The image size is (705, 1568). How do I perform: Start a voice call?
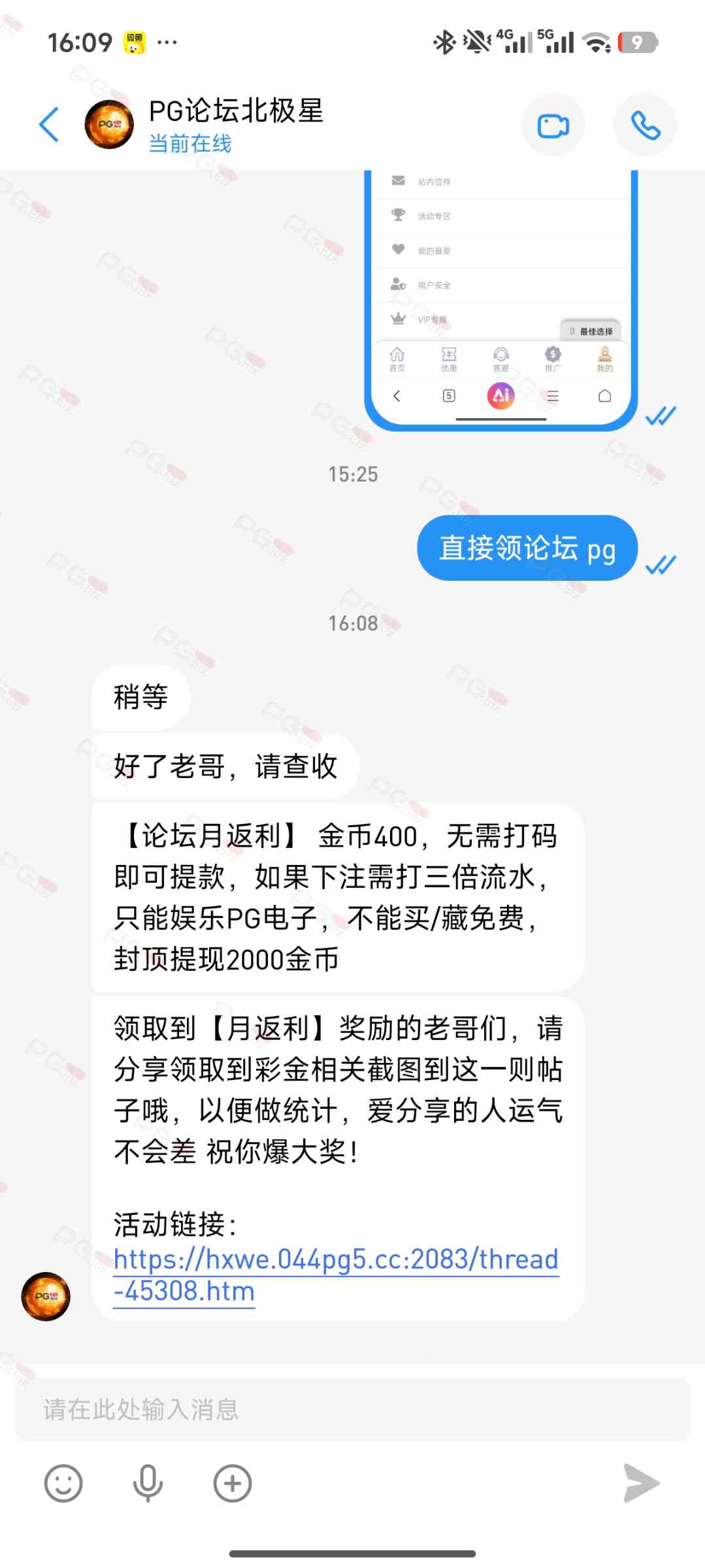[645, 125]
